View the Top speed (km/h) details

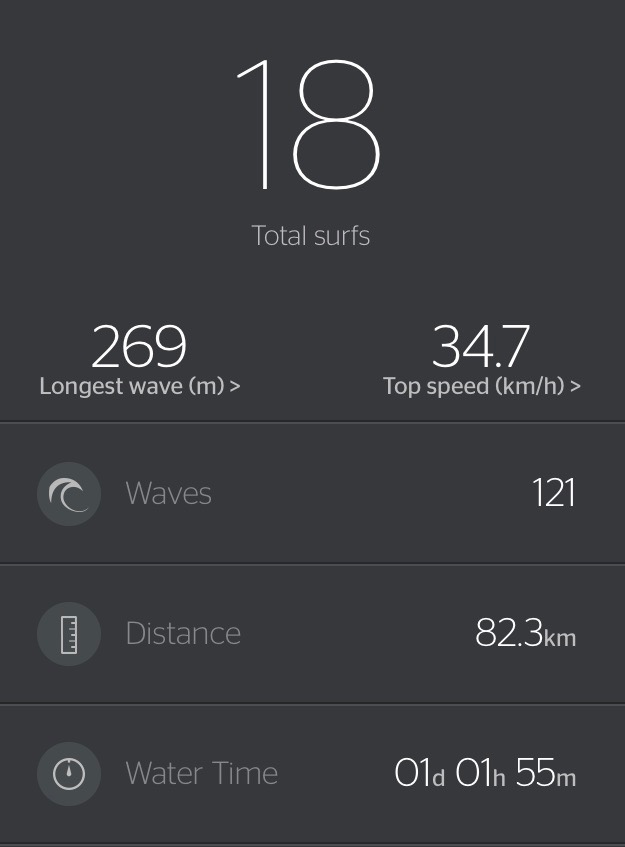coord(481,386)
